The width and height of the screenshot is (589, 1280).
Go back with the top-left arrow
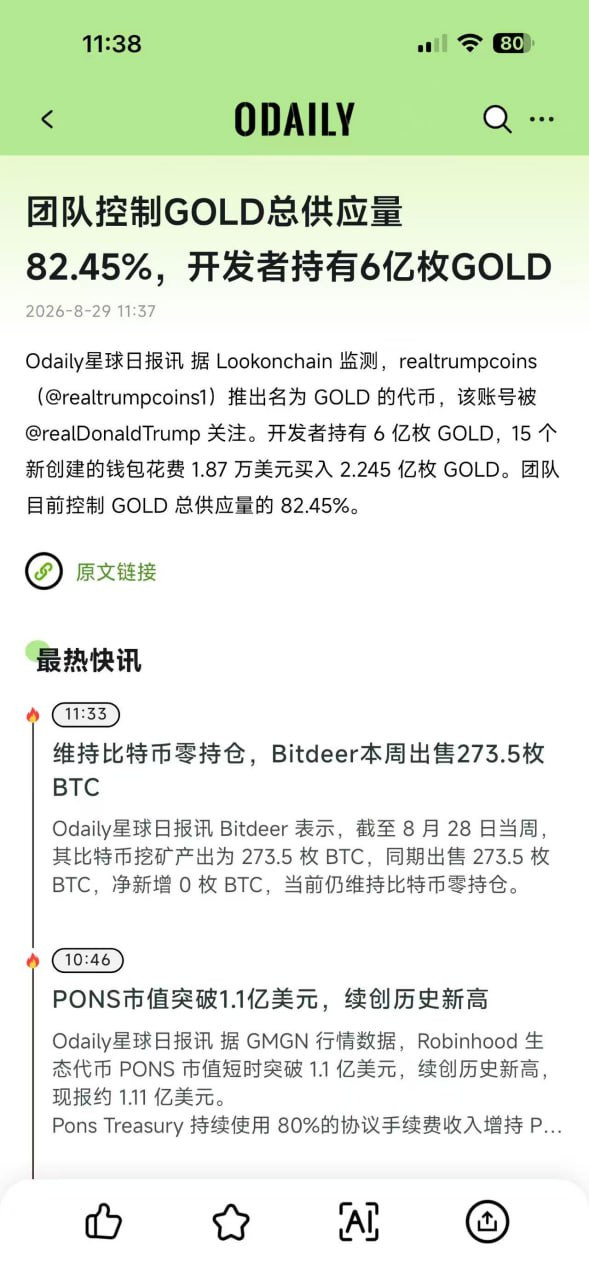pyautogui.click(x=47, y=119)
